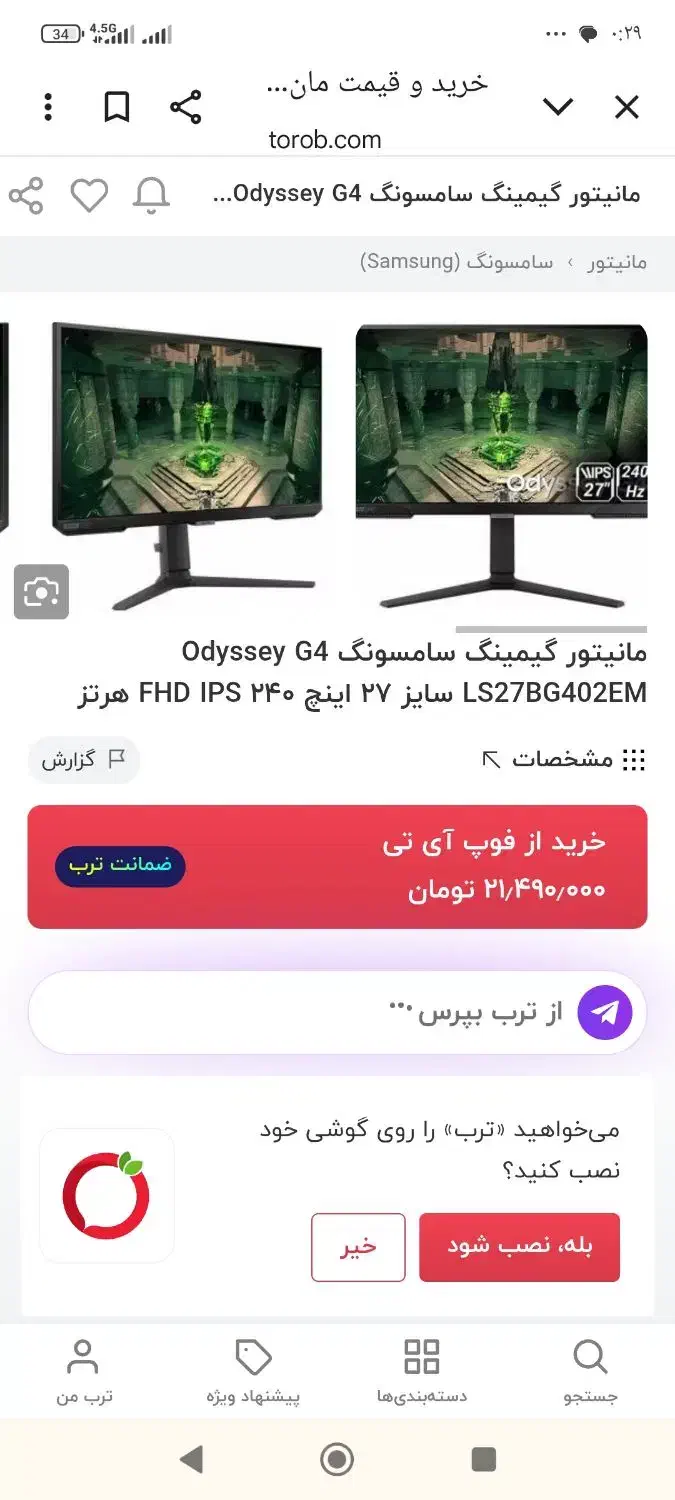
Task: Open the ترب من profile tab
Action: (83, 1372)
